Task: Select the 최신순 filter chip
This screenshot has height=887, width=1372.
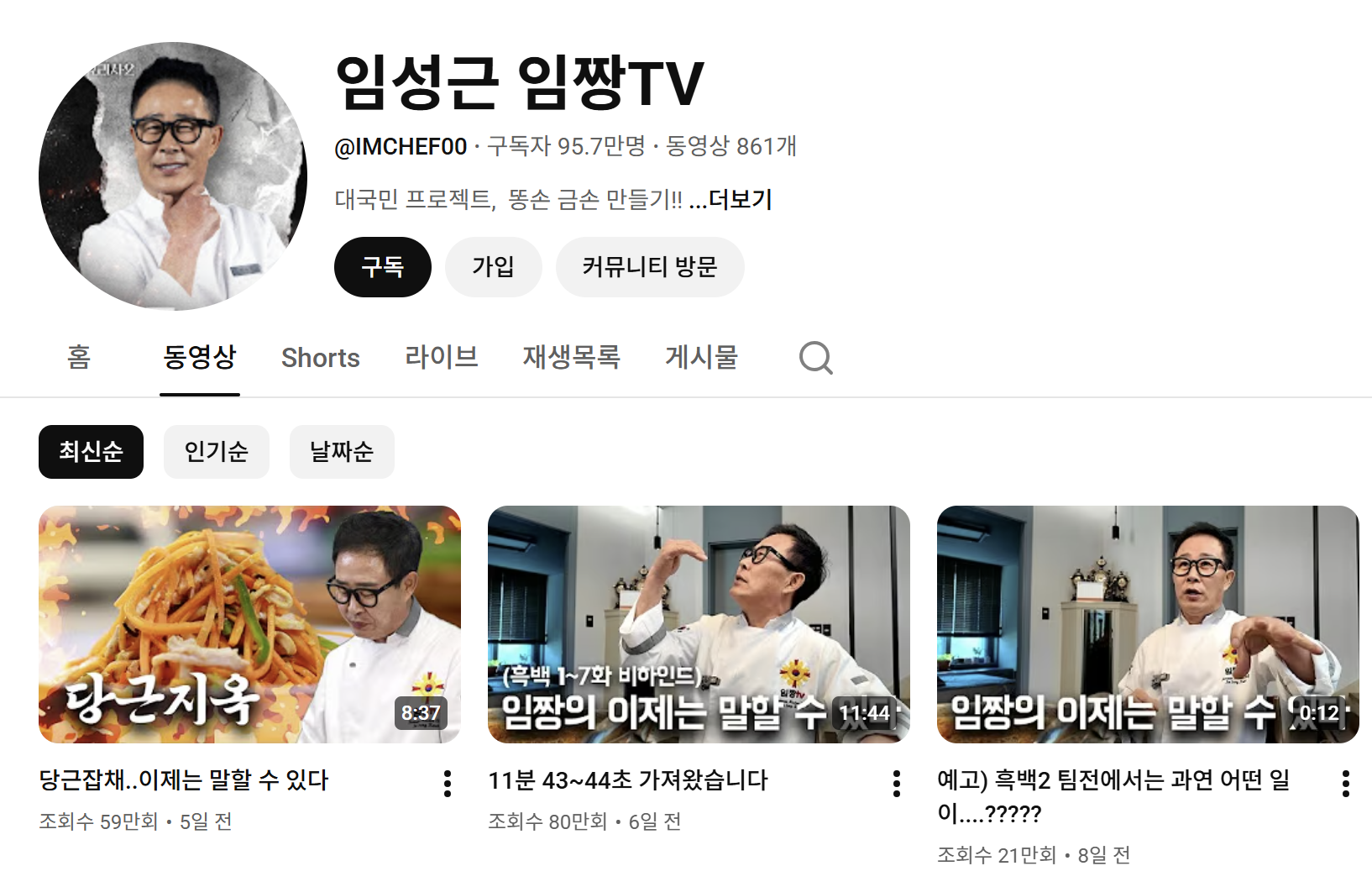Action: click(x=91, y=452)
